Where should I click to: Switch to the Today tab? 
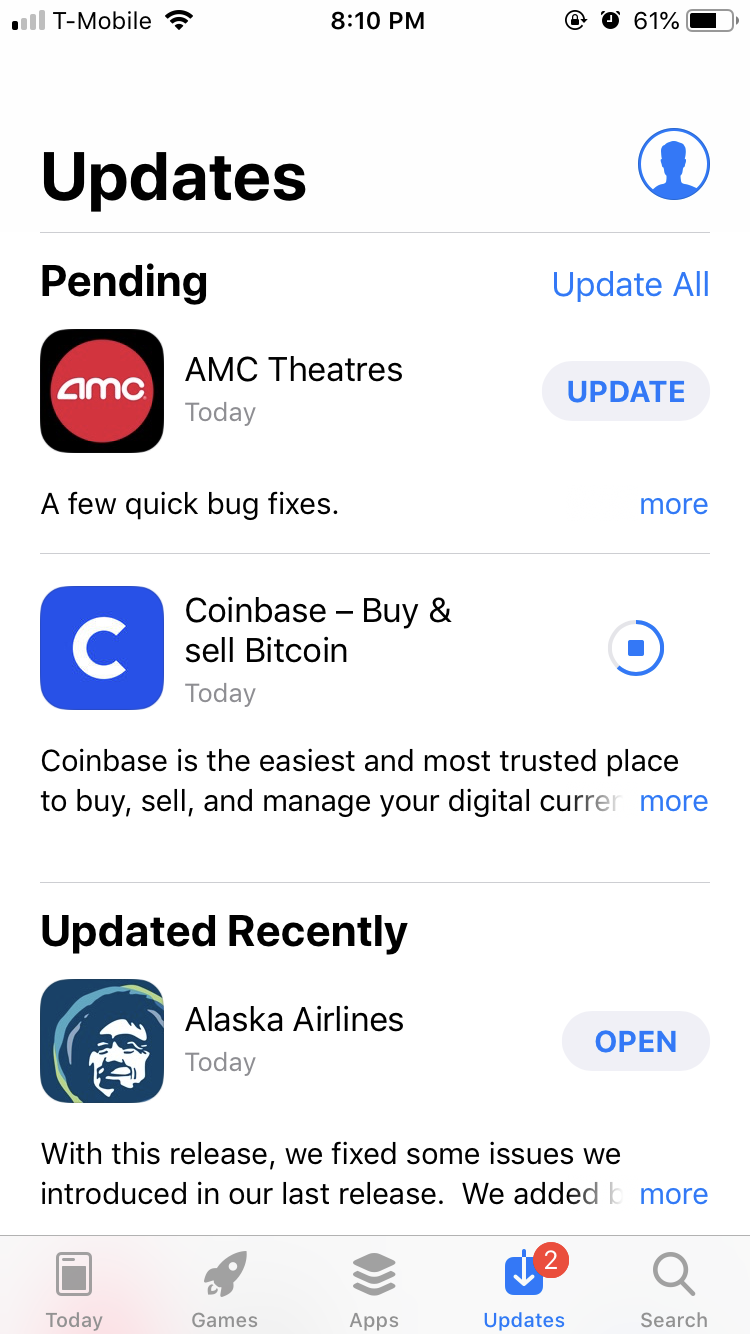74,1289
